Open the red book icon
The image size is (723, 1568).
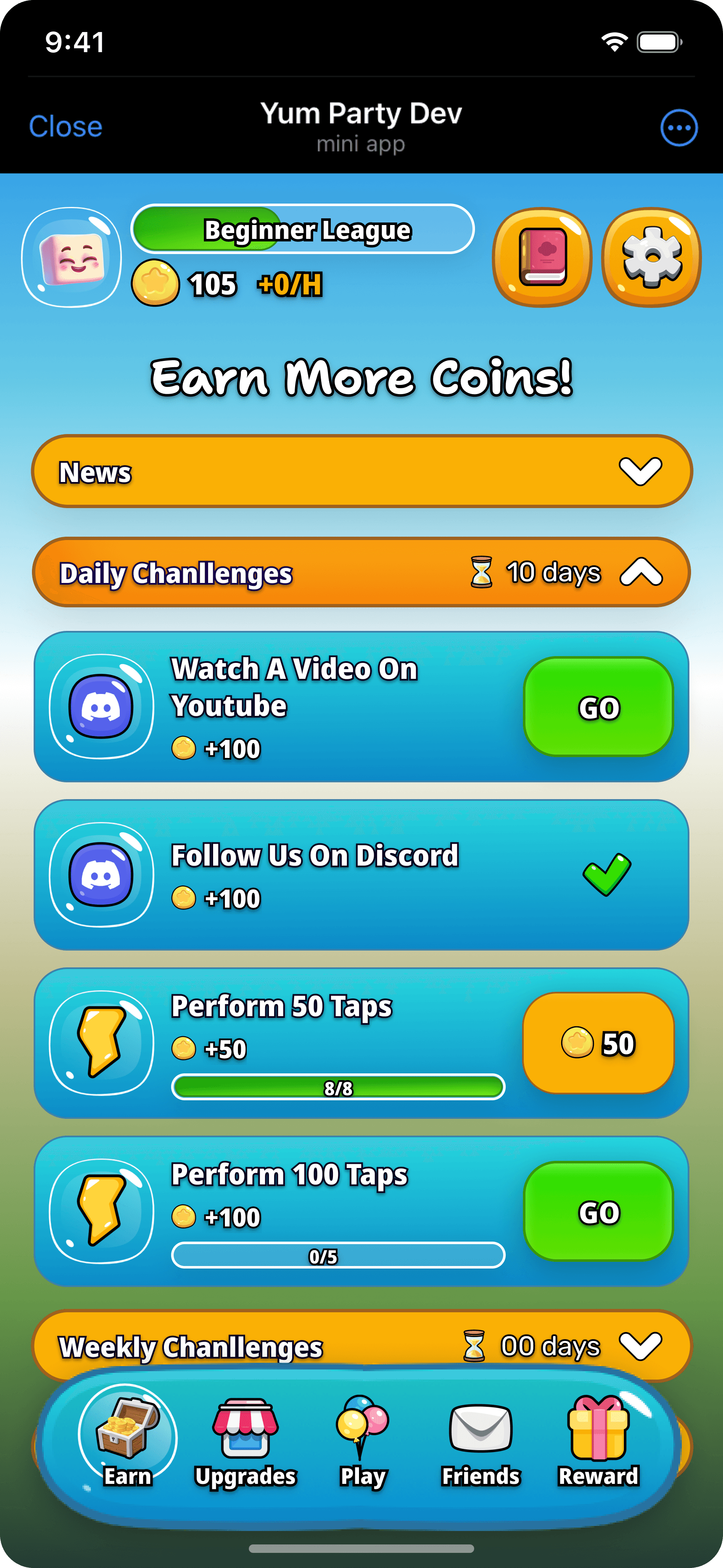[x=542, y=257]
